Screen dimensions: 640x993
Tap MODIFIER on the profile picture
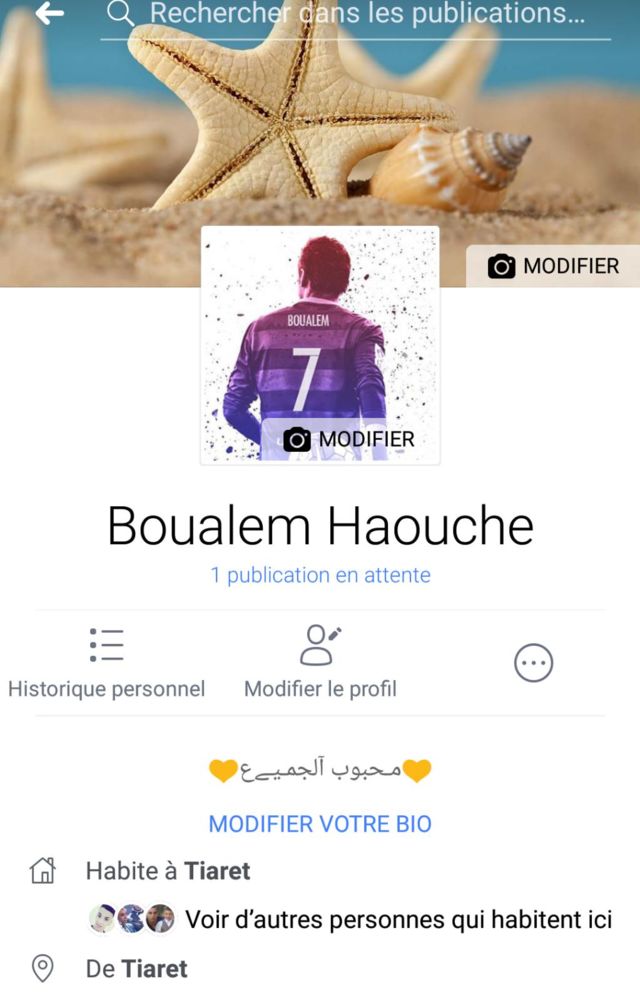click(349, 439)
